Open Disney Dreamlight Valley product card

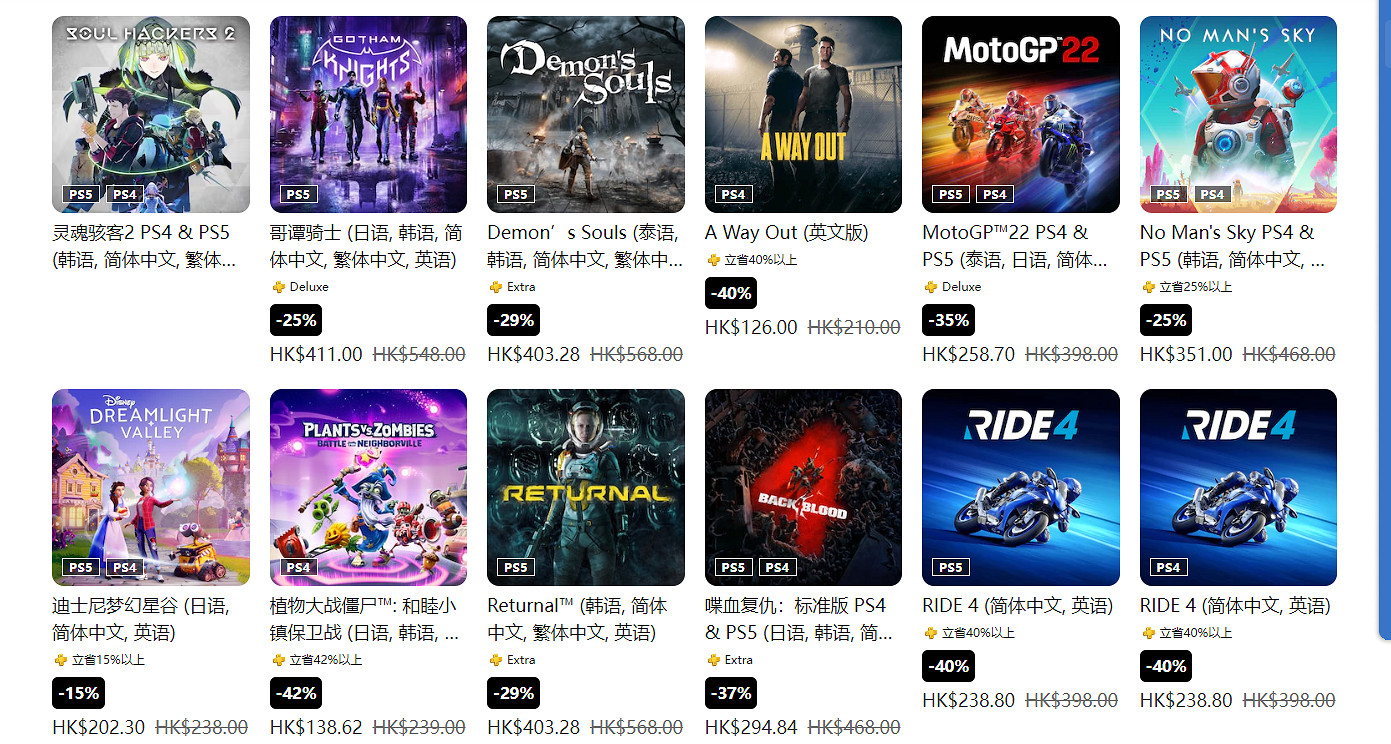coord(151,487)
